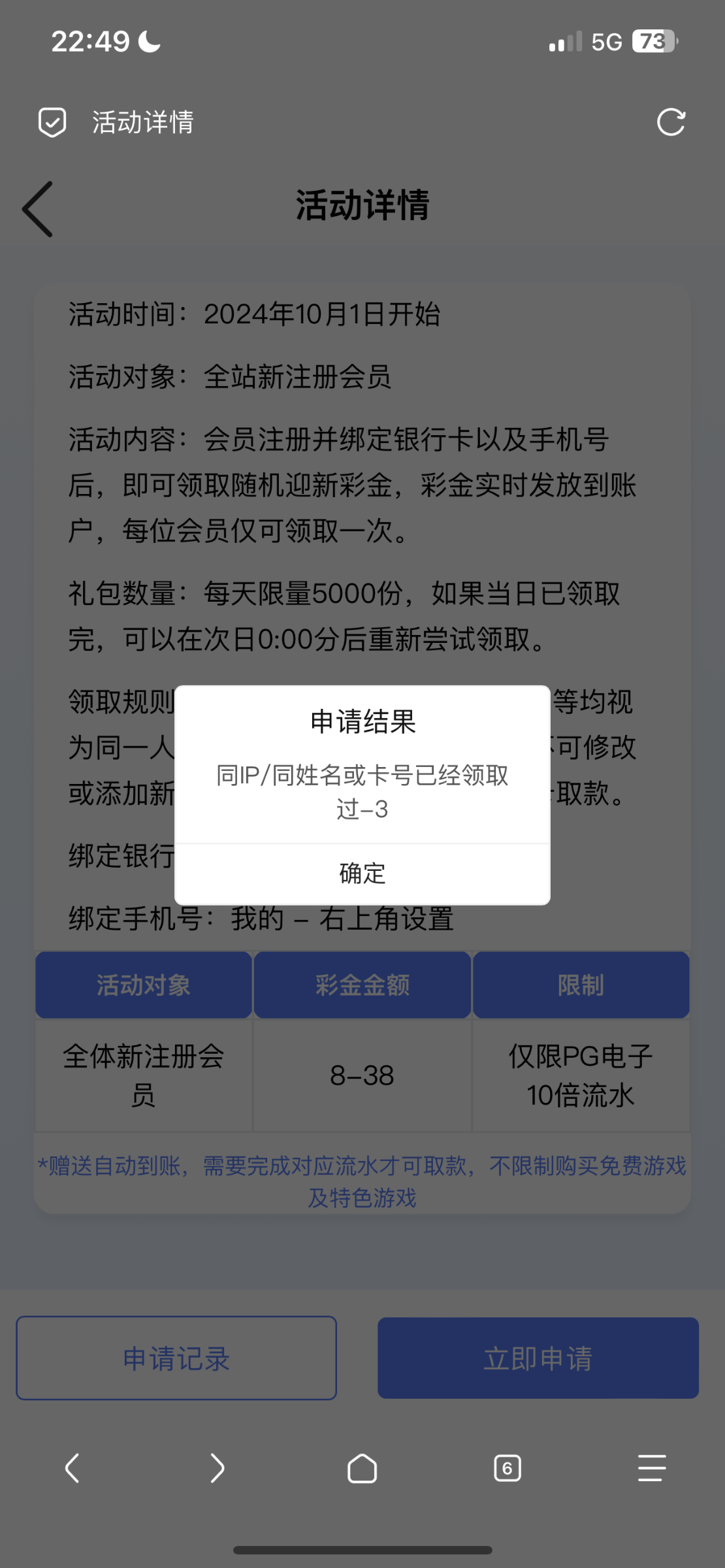Show the 6 open browser tabs

(x=507, y=1469)
